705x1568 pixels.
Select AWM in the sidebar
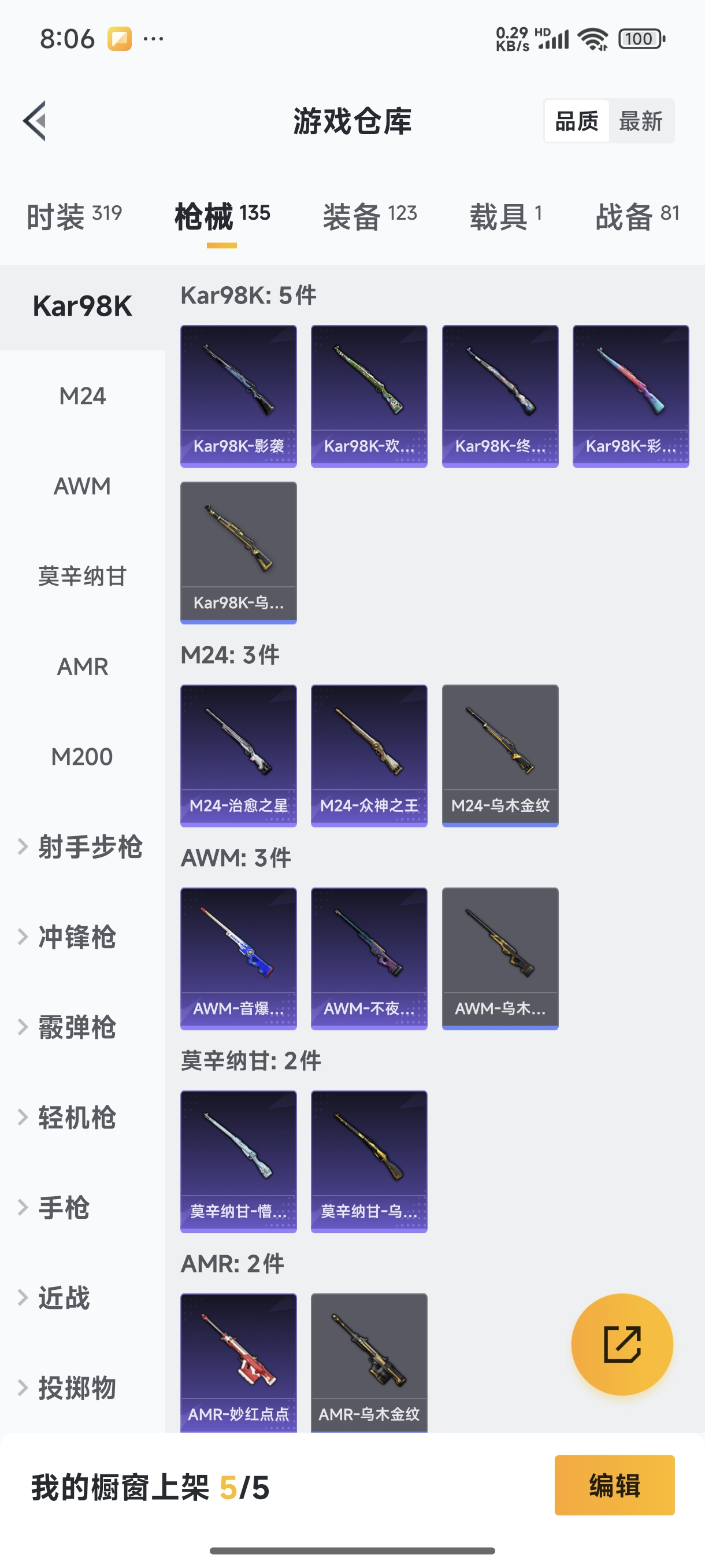(82, 486)
